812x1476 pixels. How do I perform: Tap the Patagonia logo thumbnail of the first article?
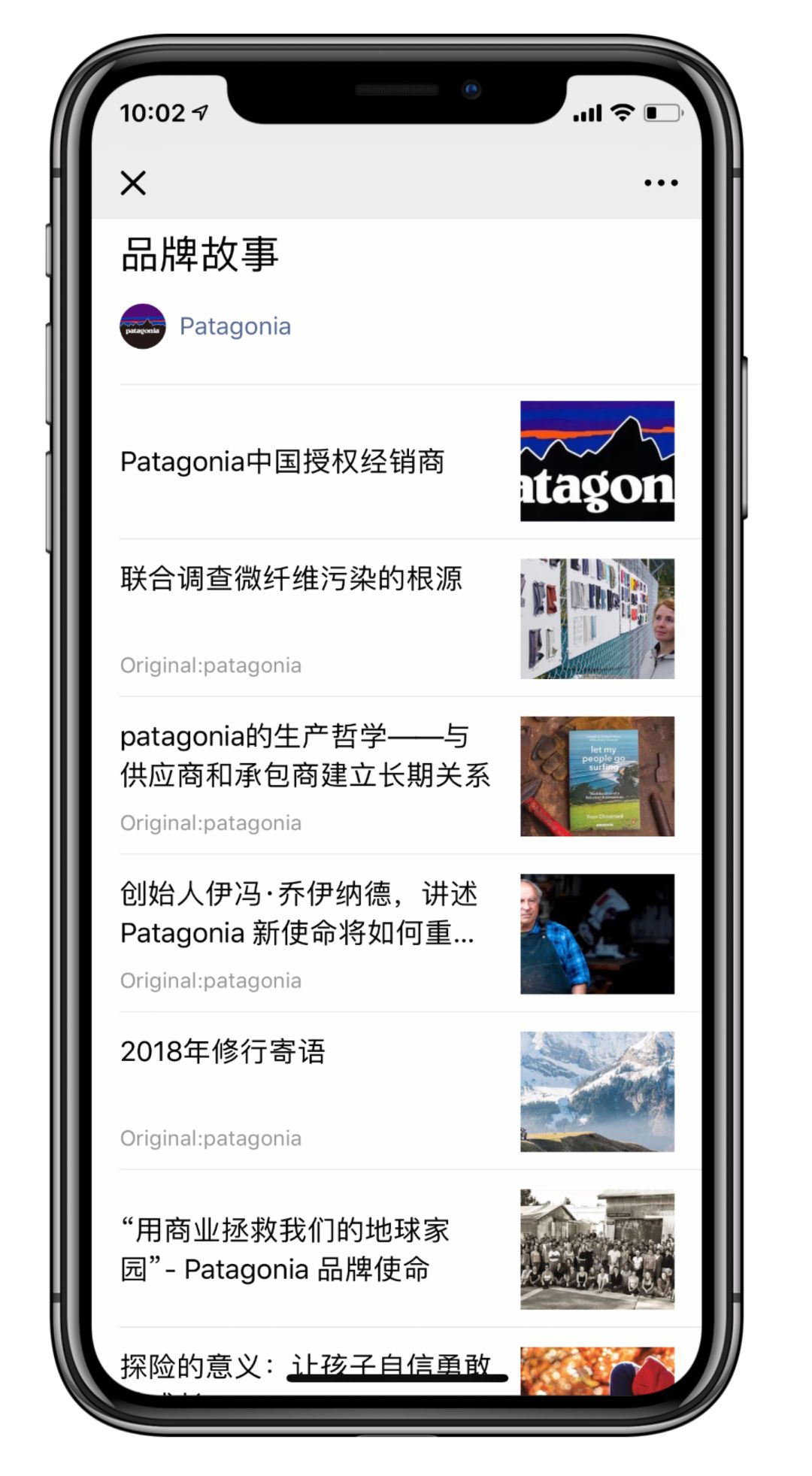[598, 459]
